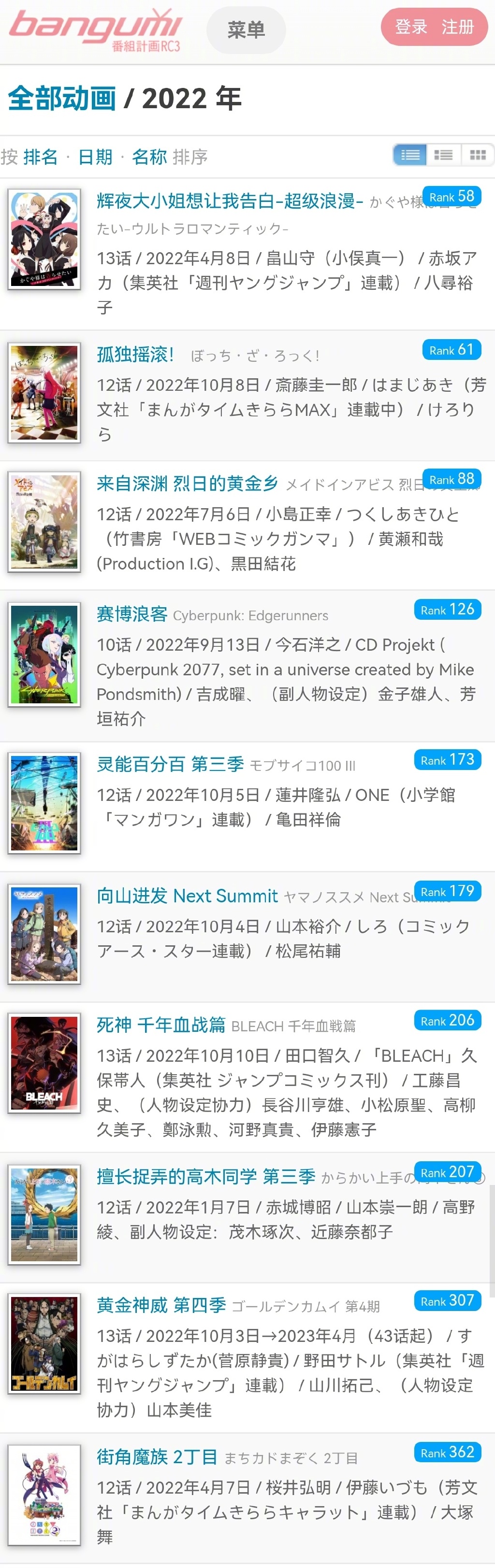Tap the 登录 login link
Image resolution: width=495 pixels, height=1568 pixels.
pos(411,27)
